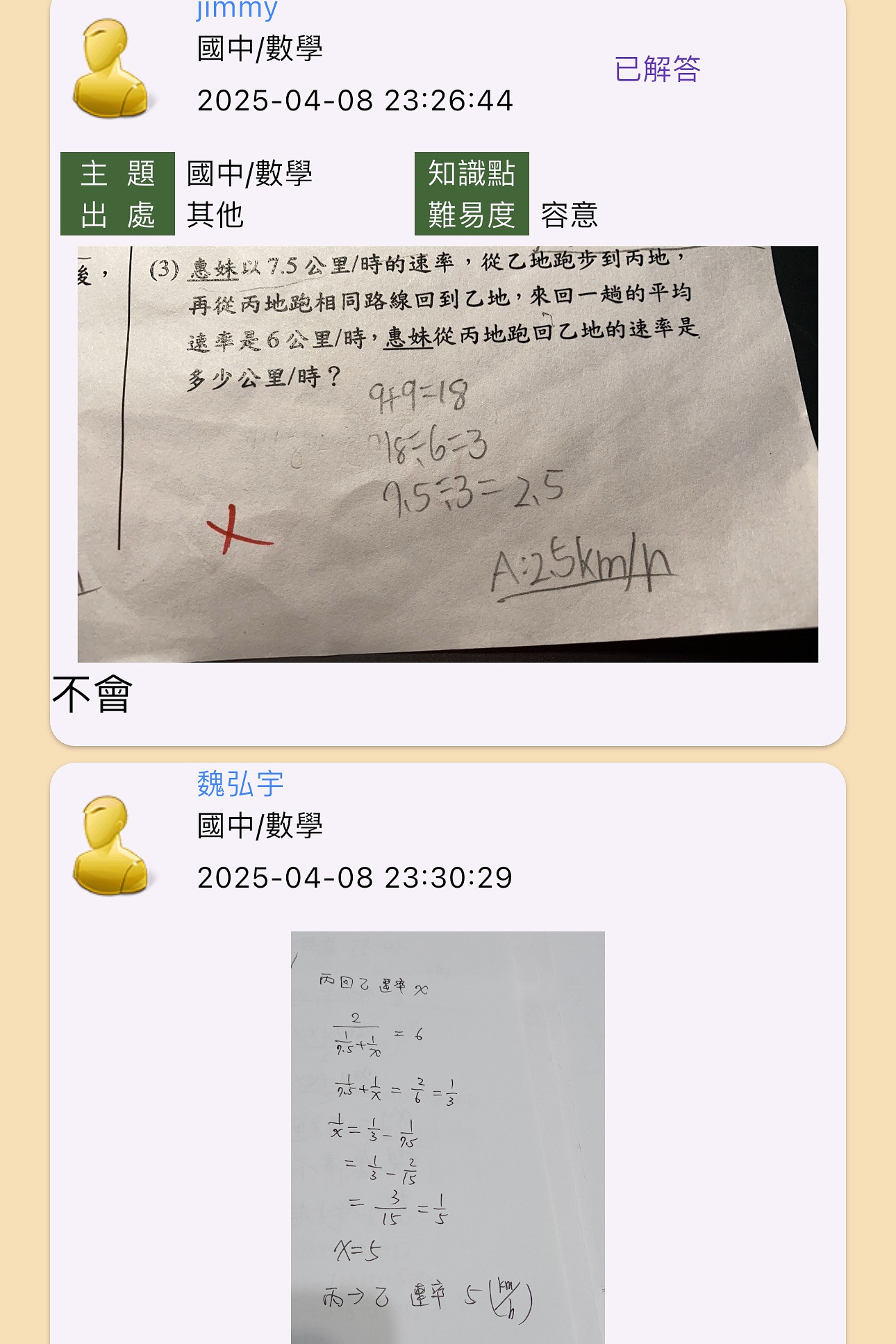Tap 魏弘宇's avatar picture
The width and height of the screenshot is (896, 1344).
point(111,845)
